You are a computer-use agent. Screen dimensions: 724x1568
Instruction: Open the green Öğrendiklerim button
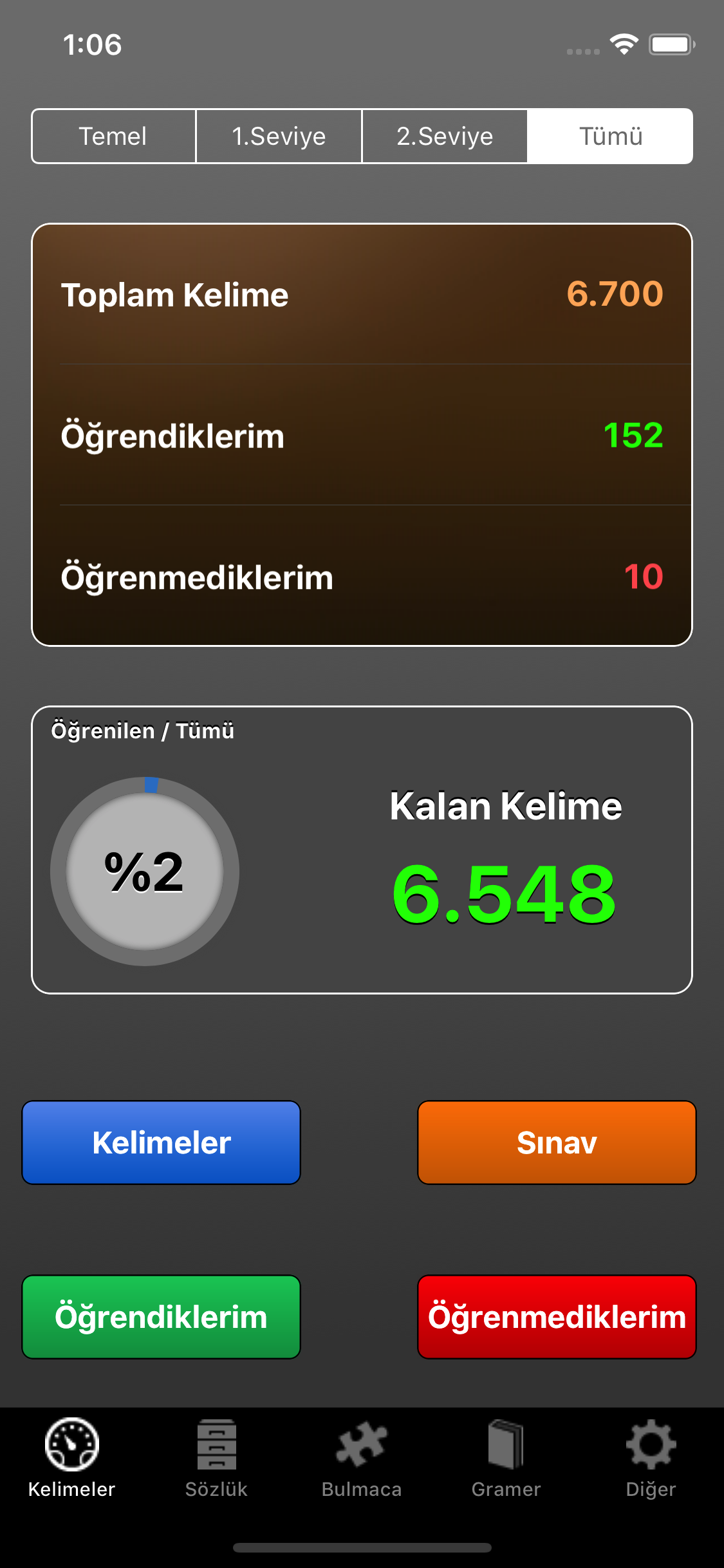click(x=162, y=1317)
